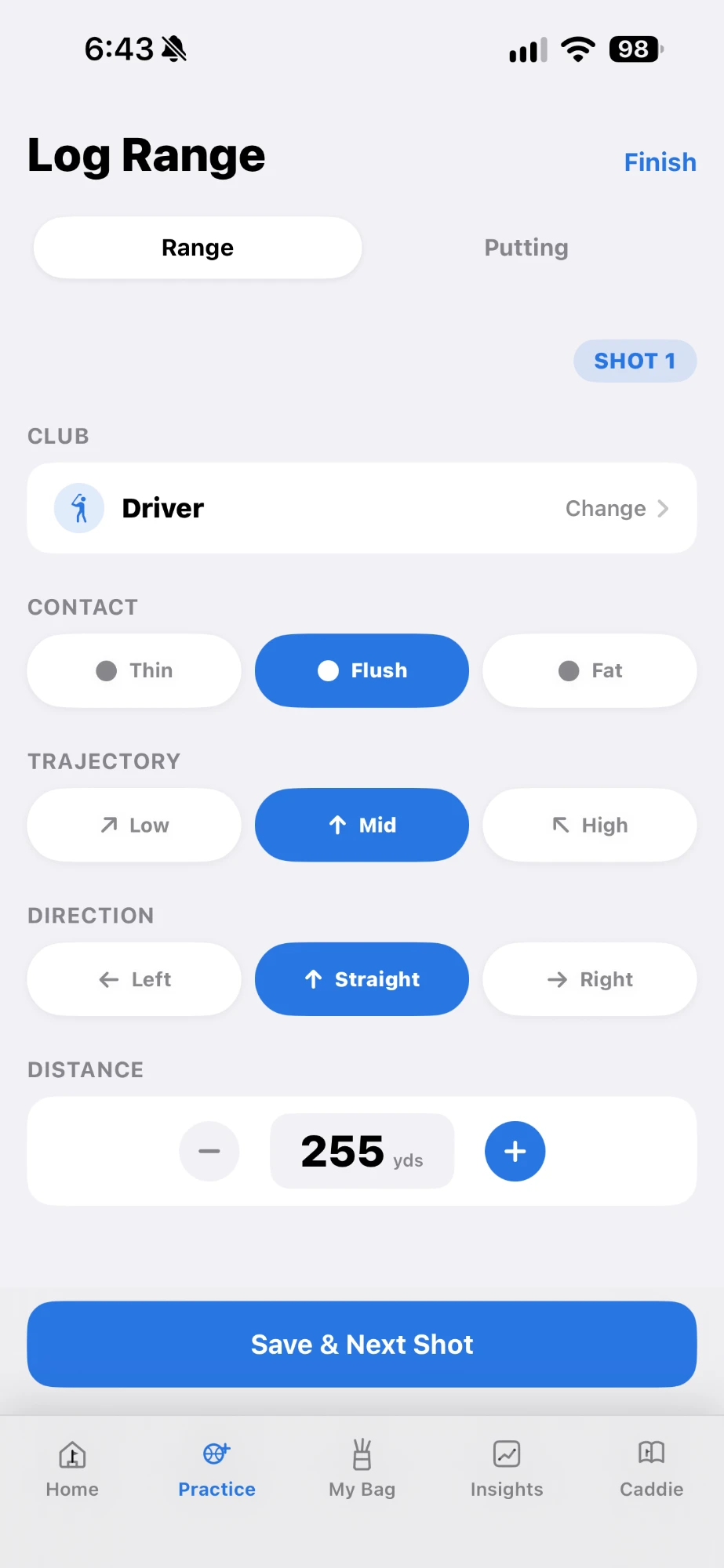Decrease distance with the minus button
Image resolution: width=724 pixels, height=1568 pixels.
pos(209,1151)
